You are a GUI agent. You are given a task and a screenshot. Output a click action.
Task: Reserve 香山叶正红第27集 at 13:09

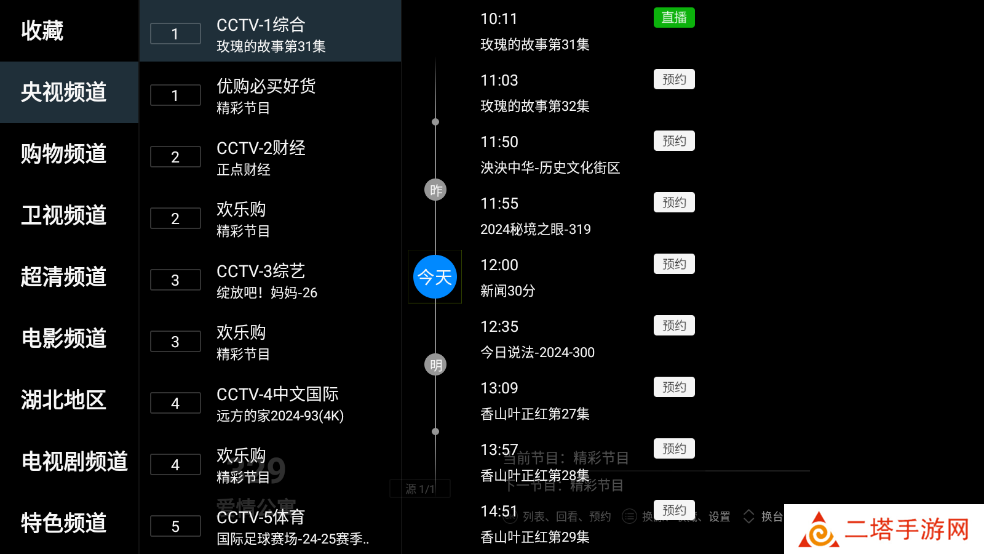click(674, 387)
